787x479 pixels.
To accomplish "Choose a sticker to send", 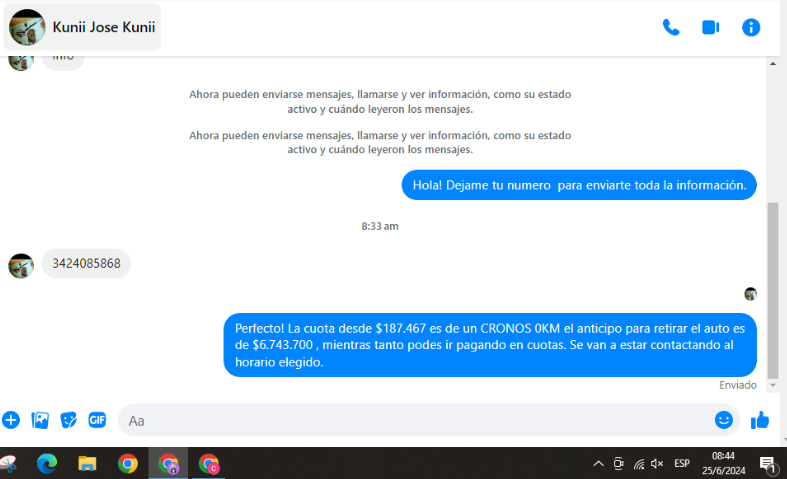I will pyautogui.click(x=69, y=420).
